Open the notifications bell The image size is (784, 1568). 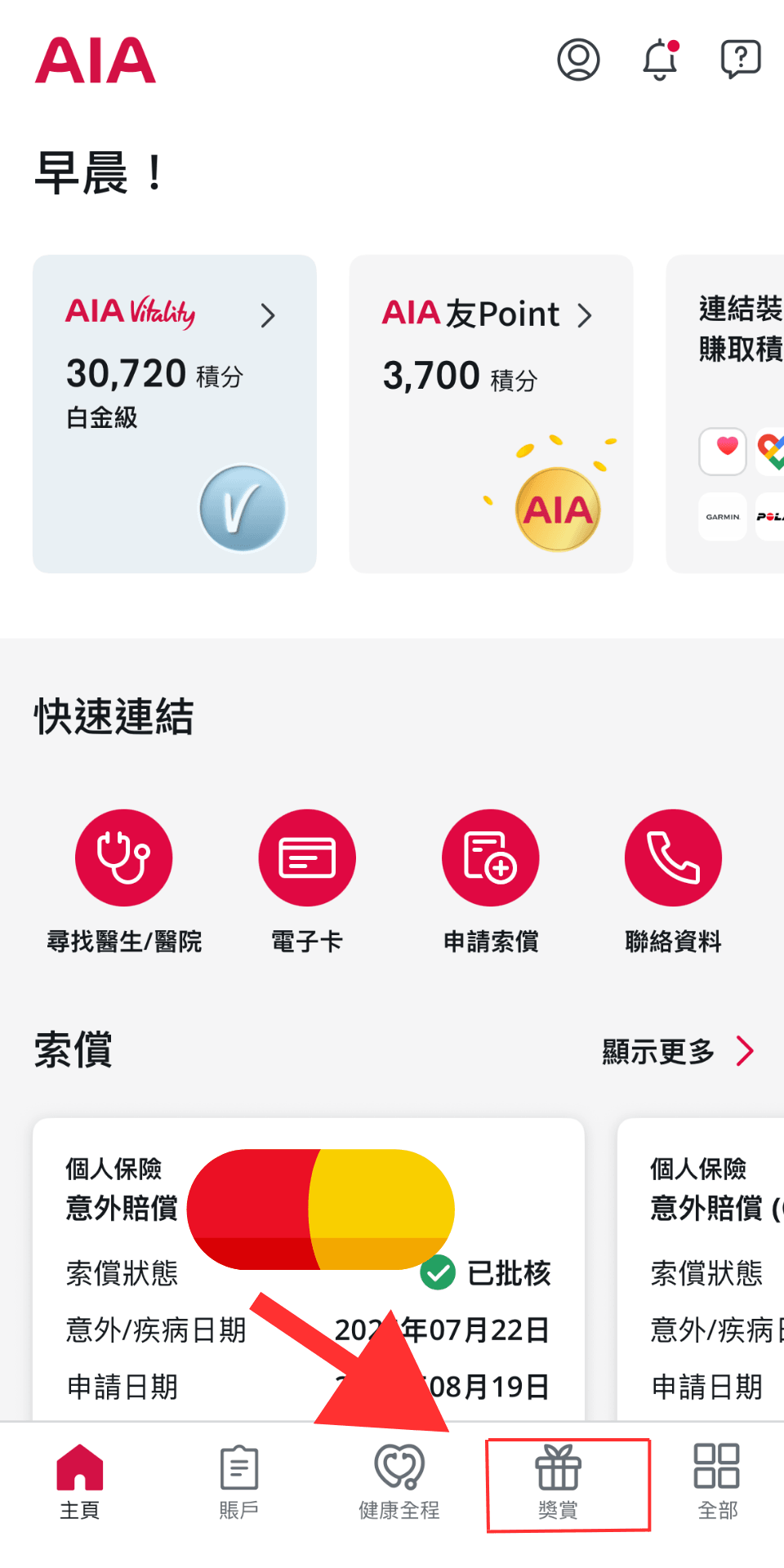(x=660, y=60)
